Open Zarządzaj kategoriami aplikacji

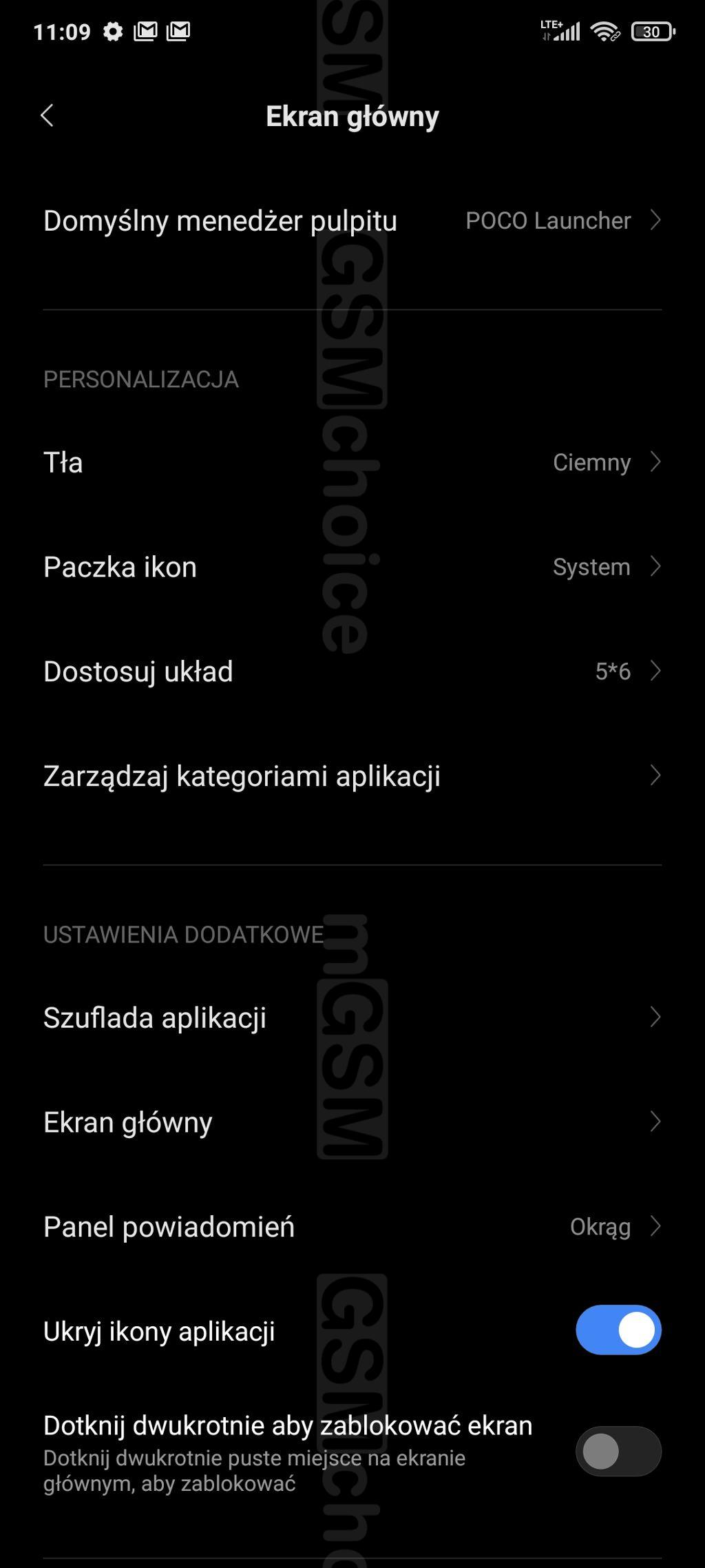click(x=352, y=776)
